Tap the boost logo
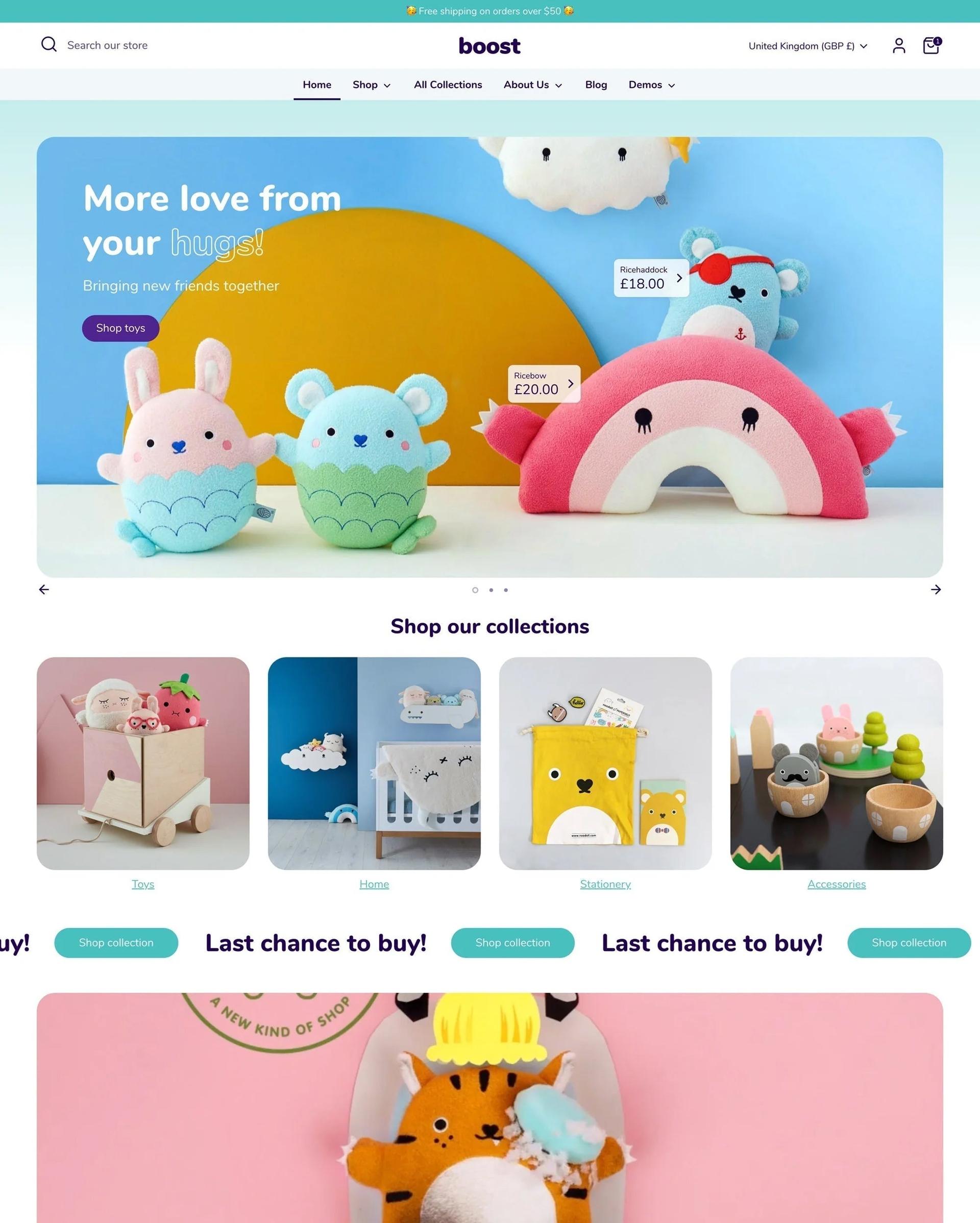 (489, 46)
